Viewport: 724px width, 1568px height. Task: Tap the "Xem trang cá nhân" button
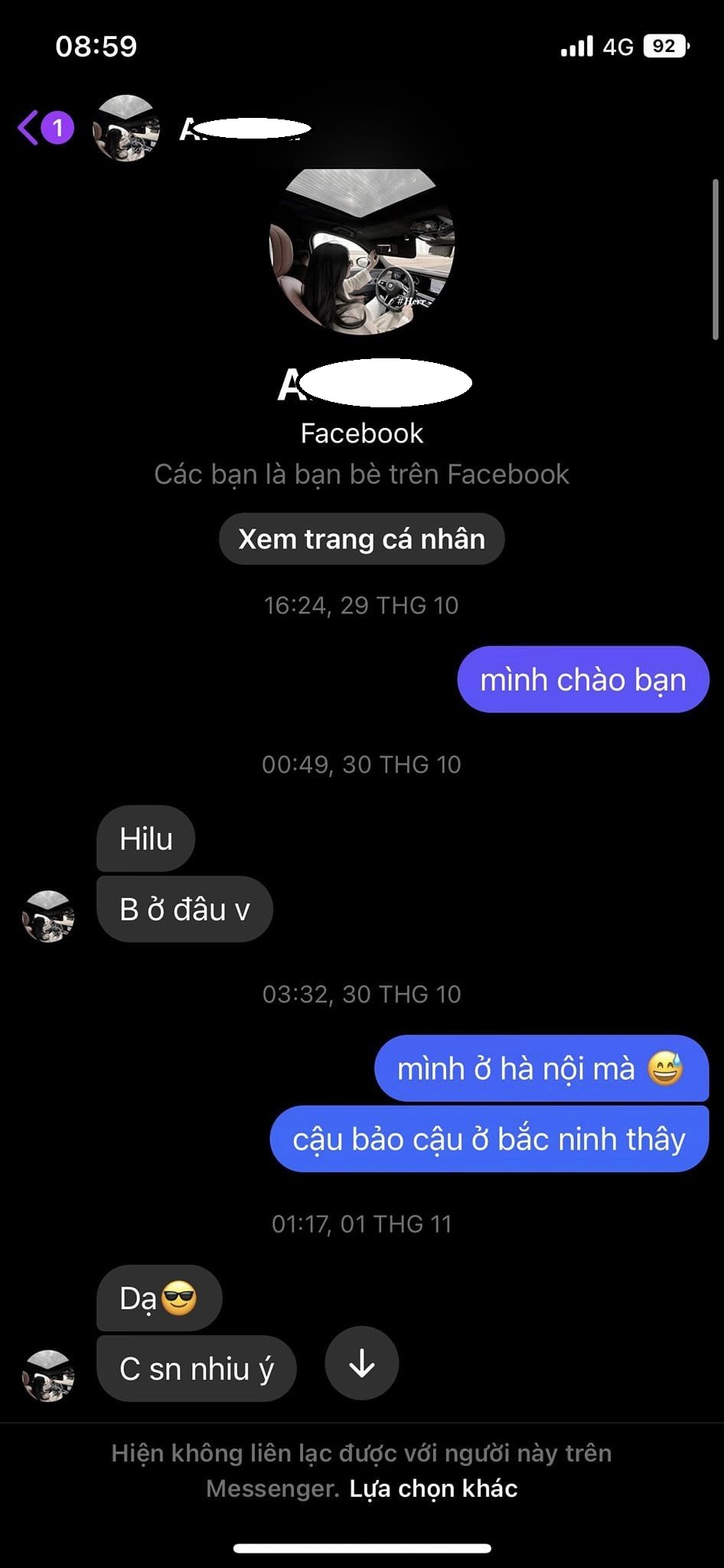tap(361, 539)
